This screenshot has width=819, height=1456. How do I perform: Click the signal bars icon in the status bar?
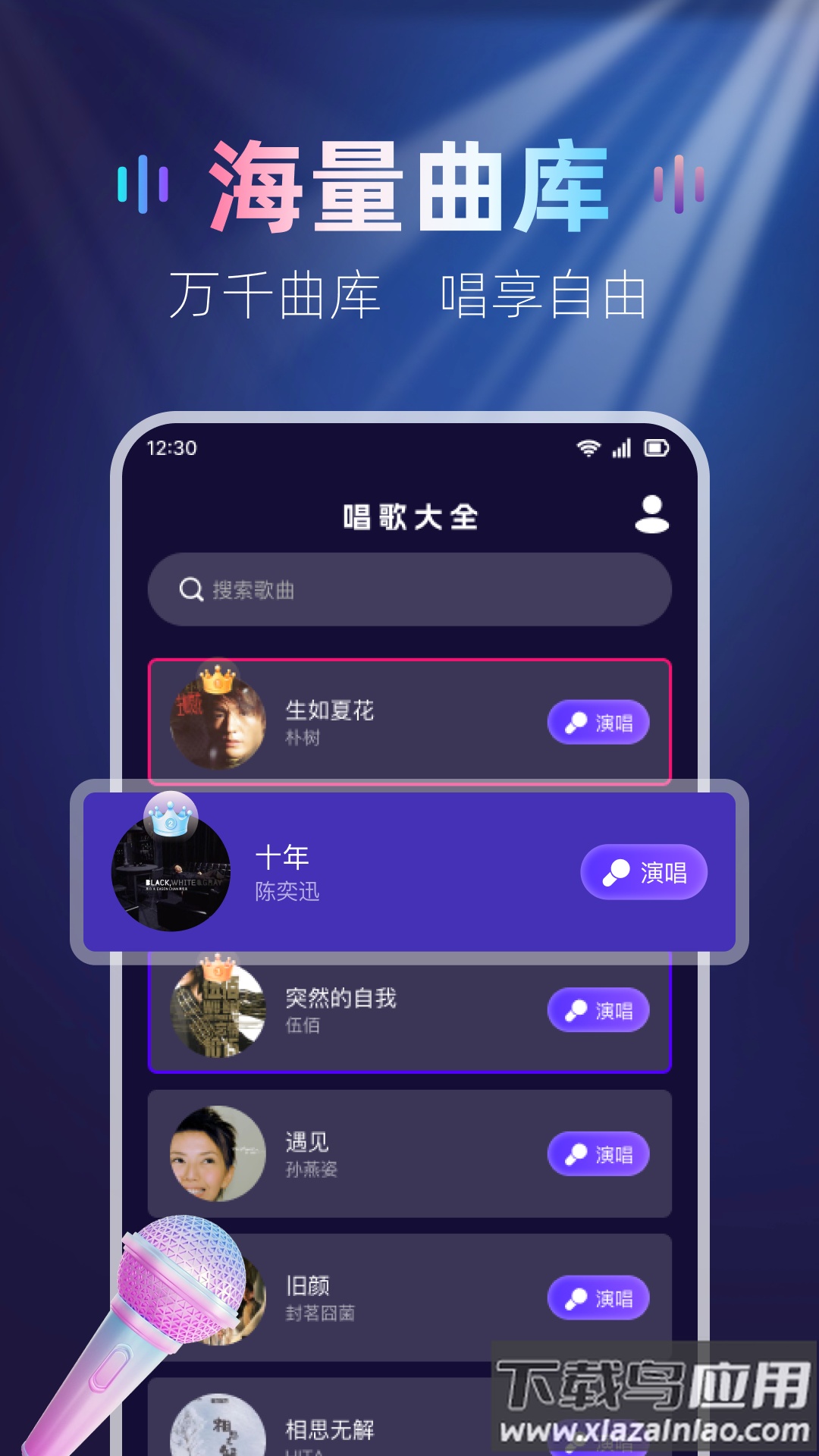click(623, 449)
